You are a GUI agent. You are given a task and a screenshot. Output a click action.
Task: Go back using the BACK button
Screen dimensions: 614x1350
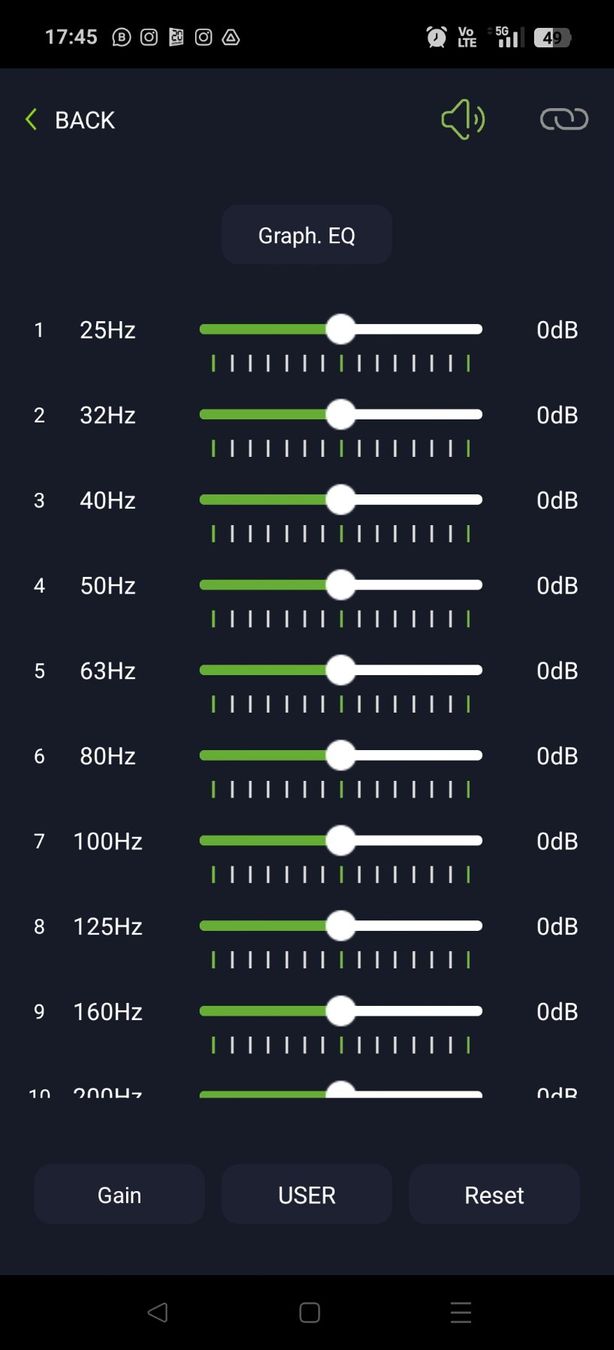tap(70, 120)
